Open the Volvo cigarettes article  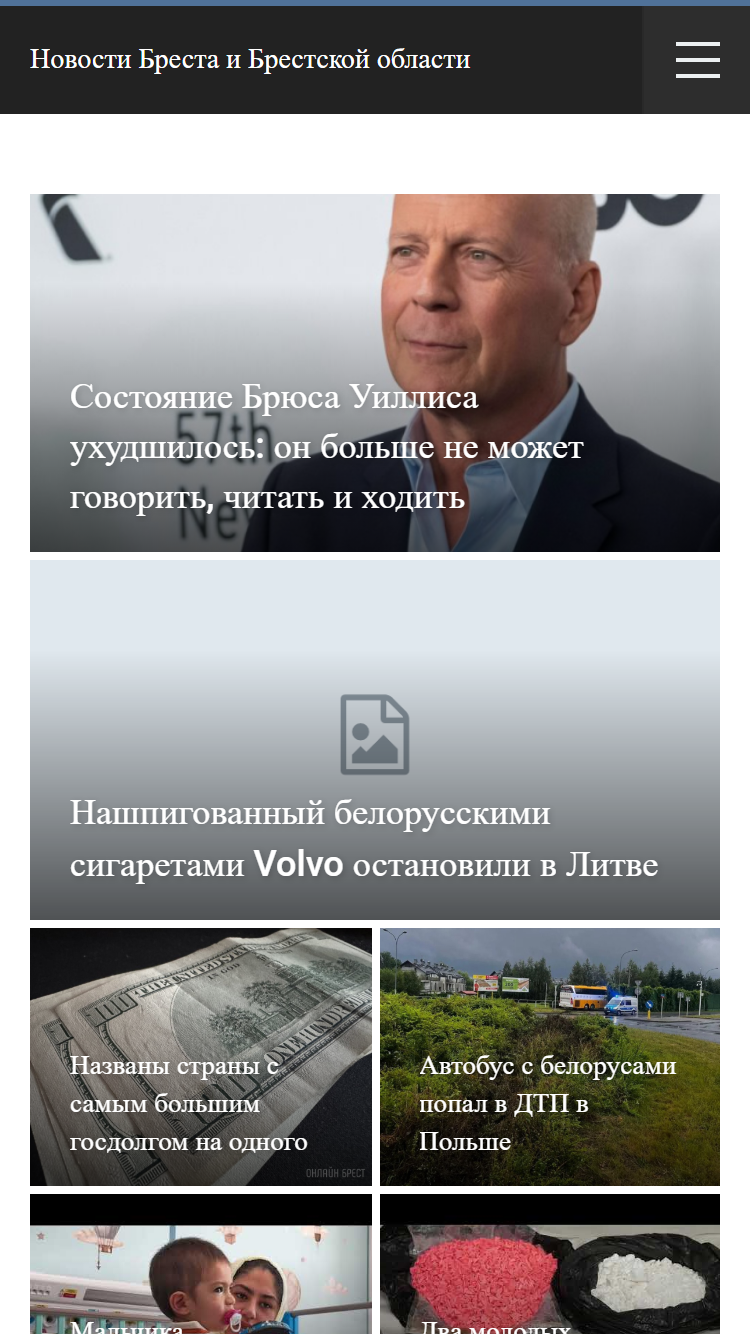375,740
